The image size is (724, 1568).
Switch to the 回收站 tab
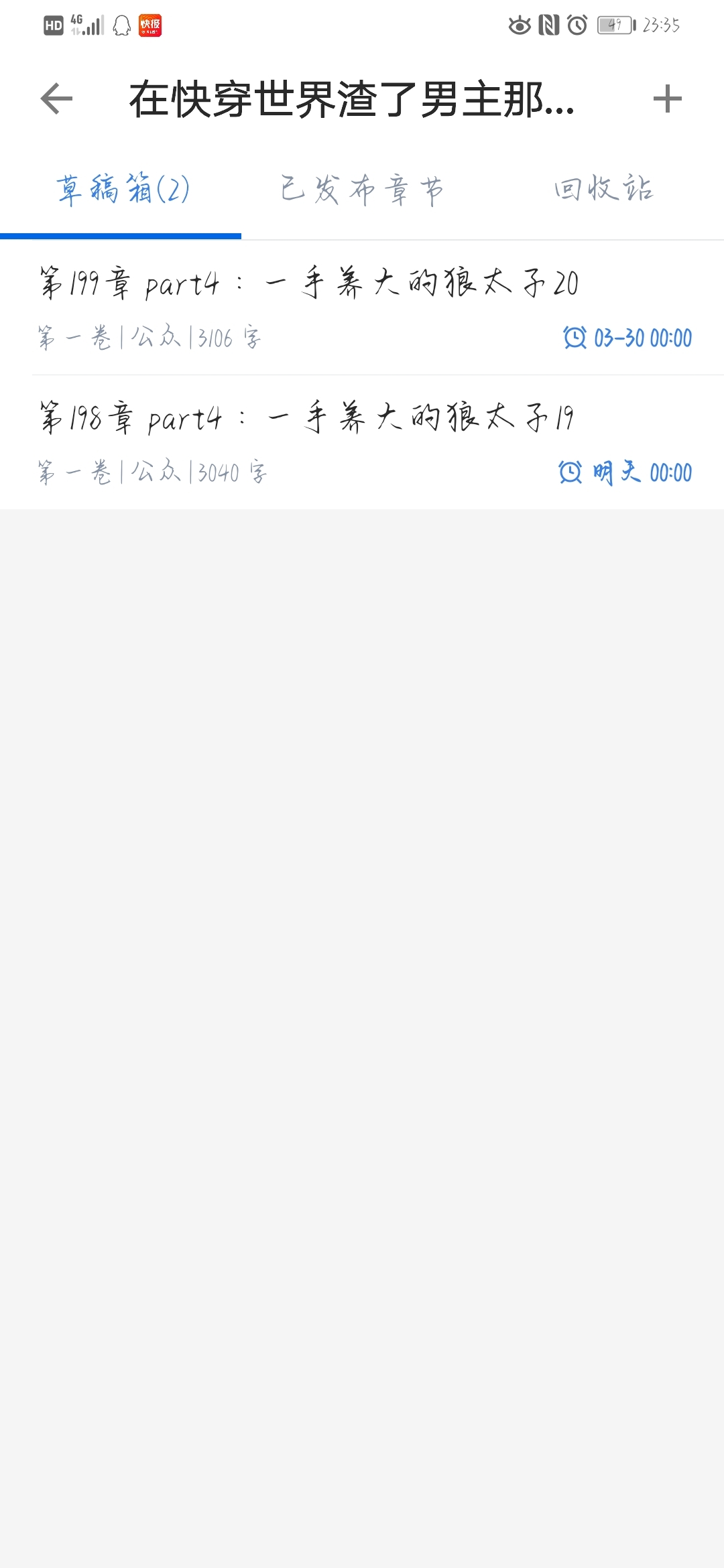(603, 190)
